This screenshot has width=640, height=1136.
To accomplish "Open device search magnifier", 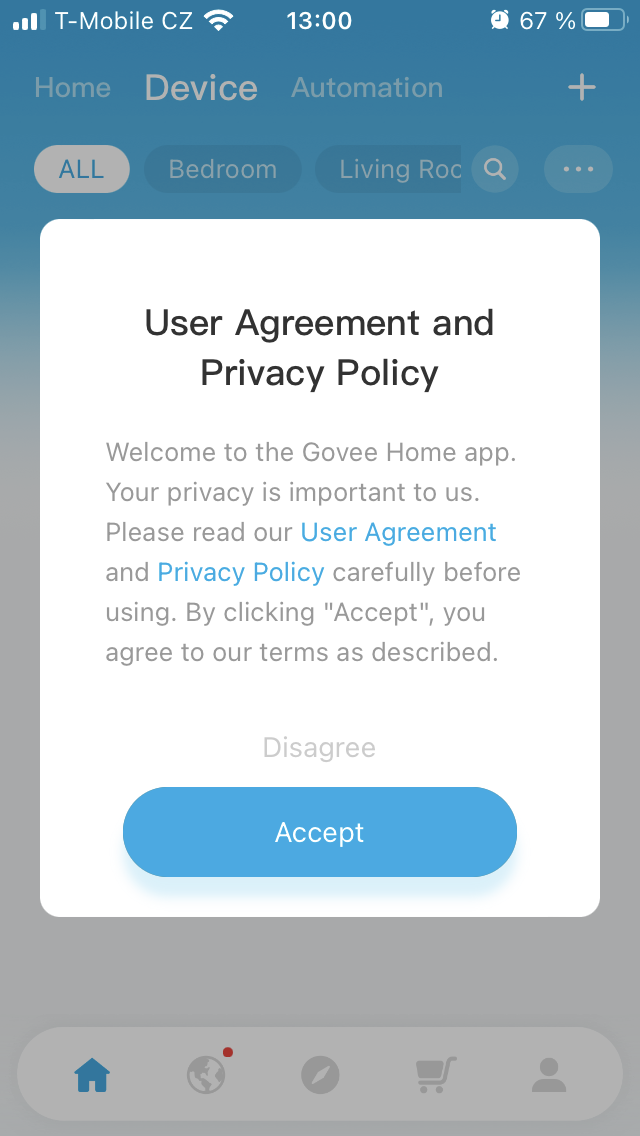I will click(x=494, y=169).
